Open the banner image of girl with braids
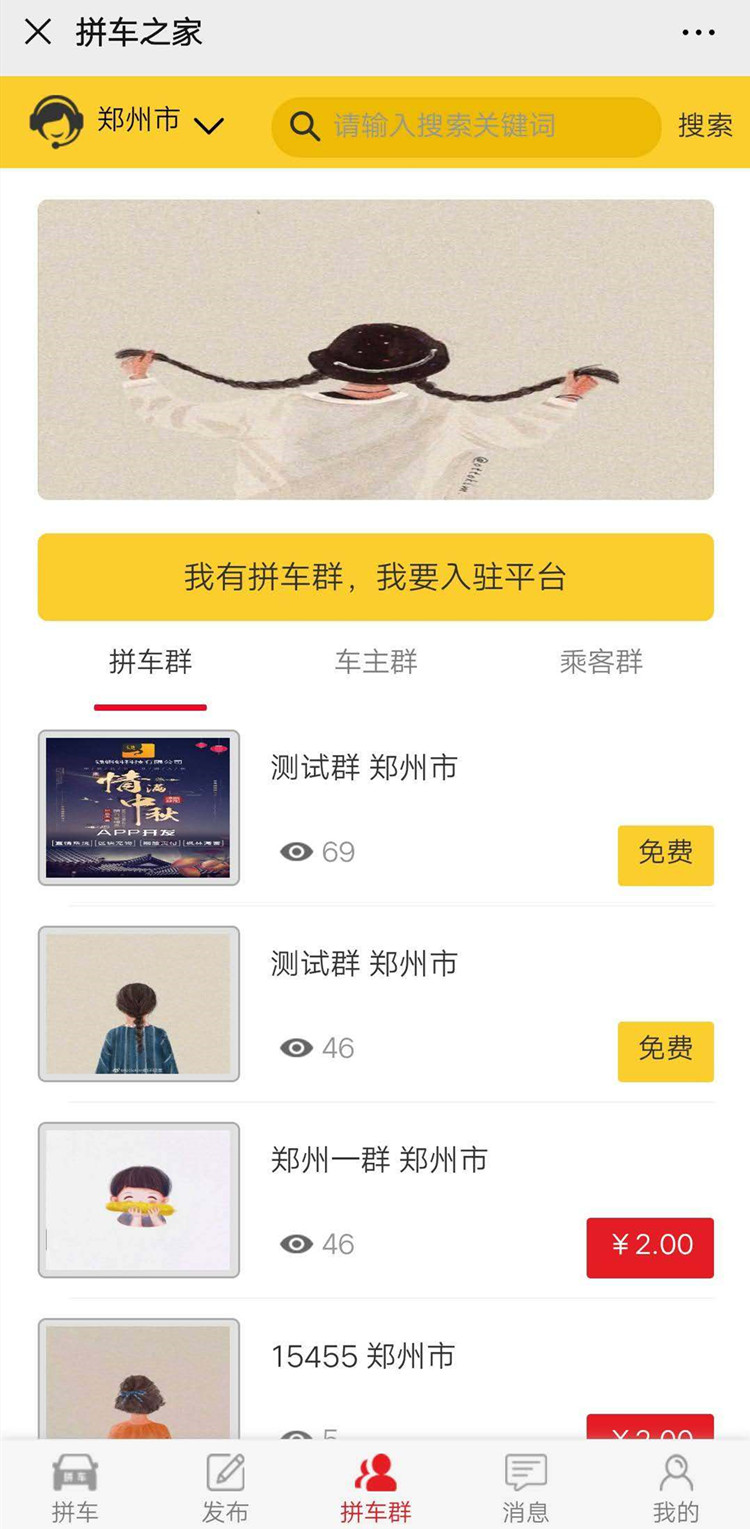Screen dimensions: 750x1529 pyautogui.click(x=375, y=349)
